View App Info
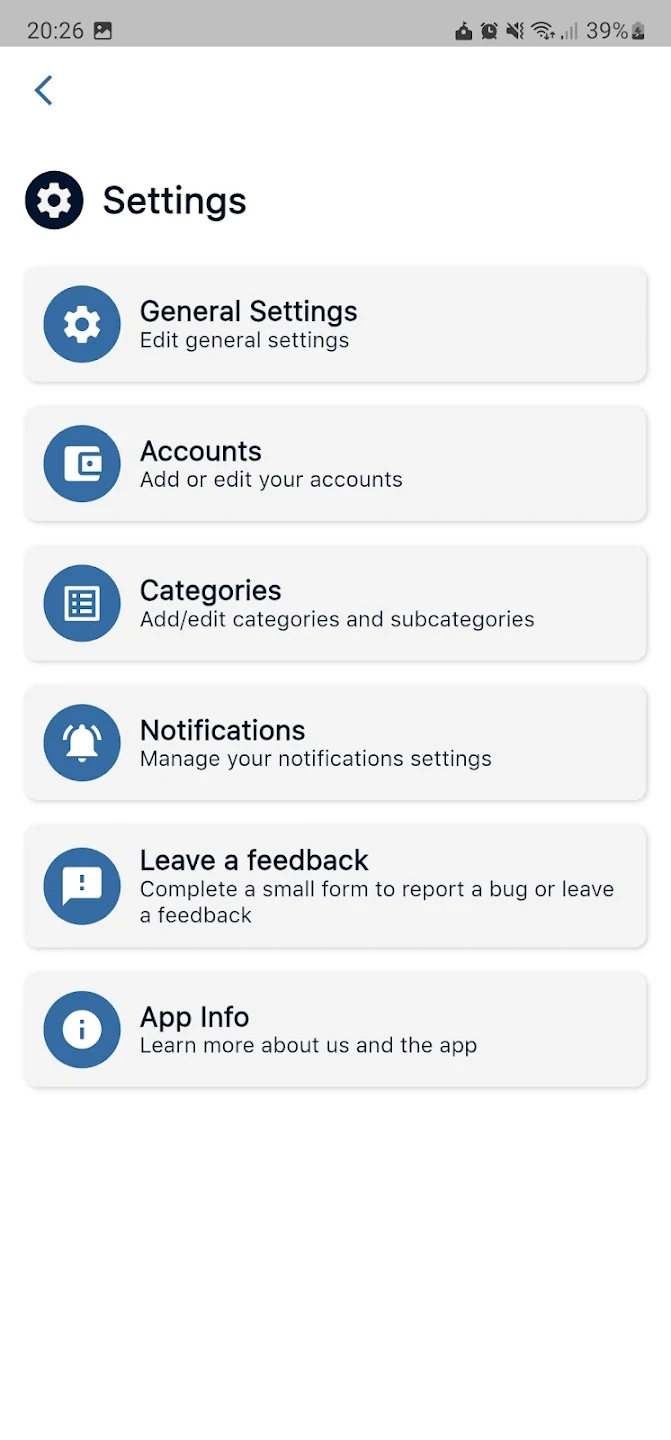Screen dimensions: 671x1440 click(335, 1030)
